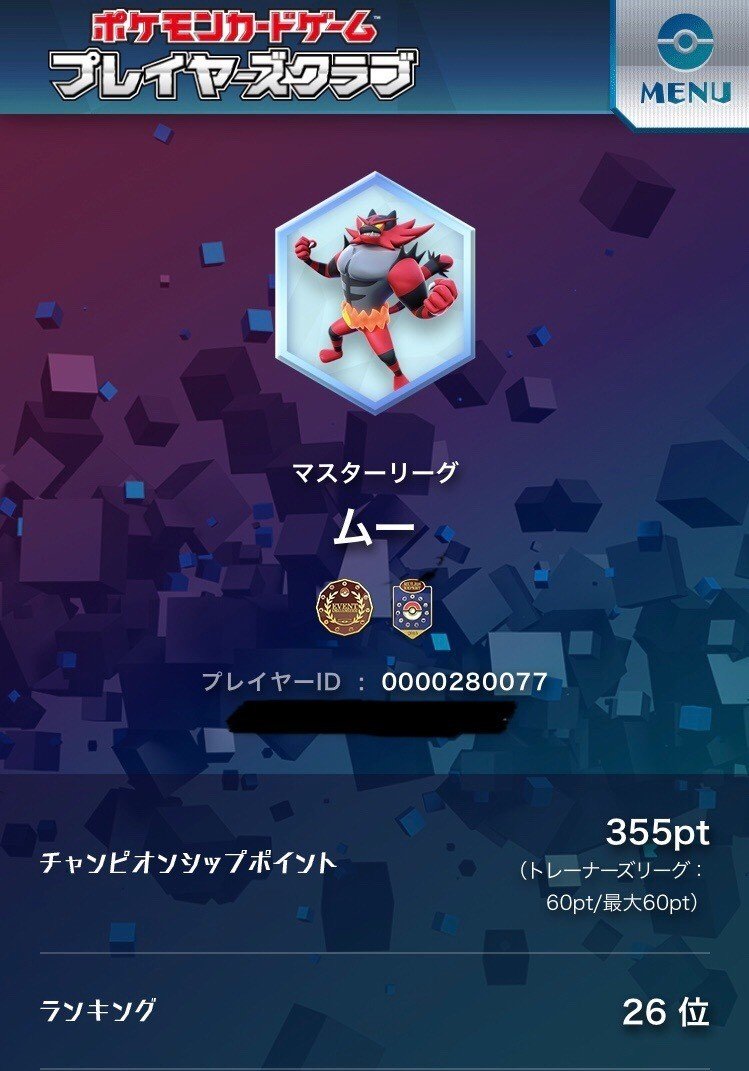749x1071 pixels.
Task: Select the blue Poké Ball above MENU text
Action: (x=684, y=42)
